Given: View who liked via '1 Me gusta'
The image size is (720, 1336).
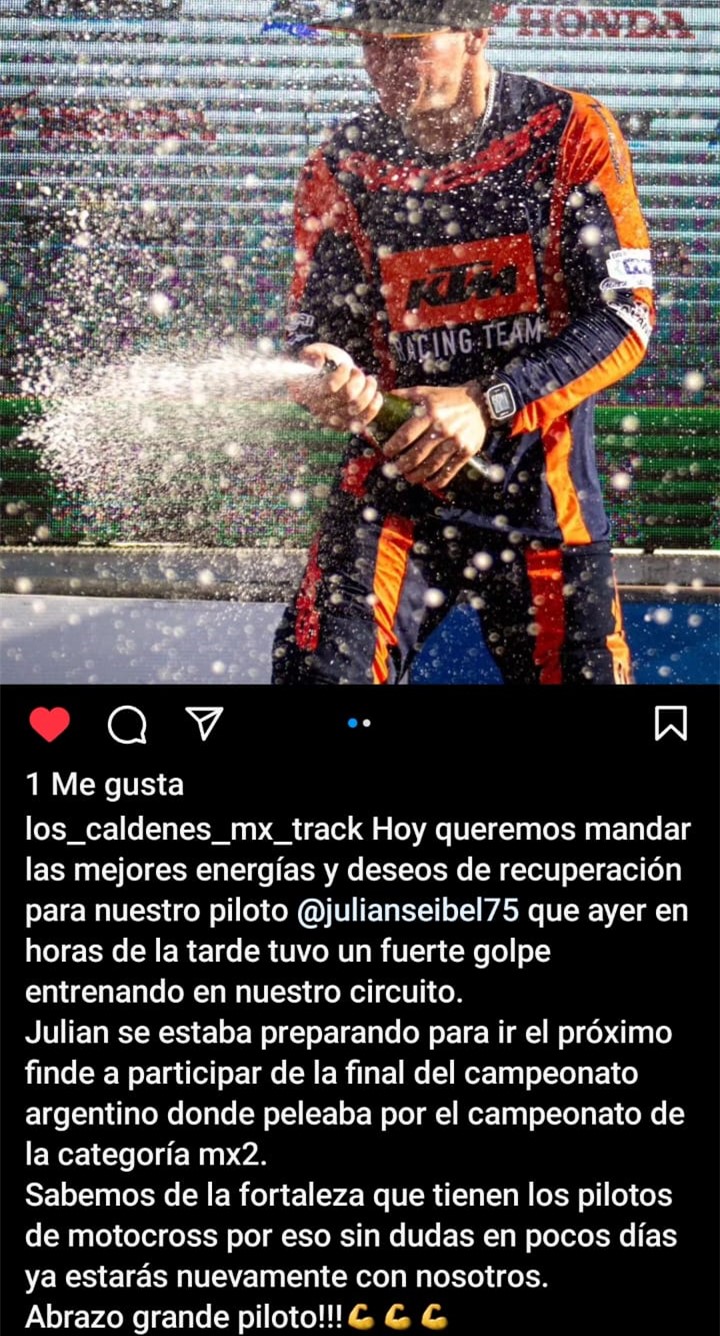Looking at the screenshot, I should [105, 785].
